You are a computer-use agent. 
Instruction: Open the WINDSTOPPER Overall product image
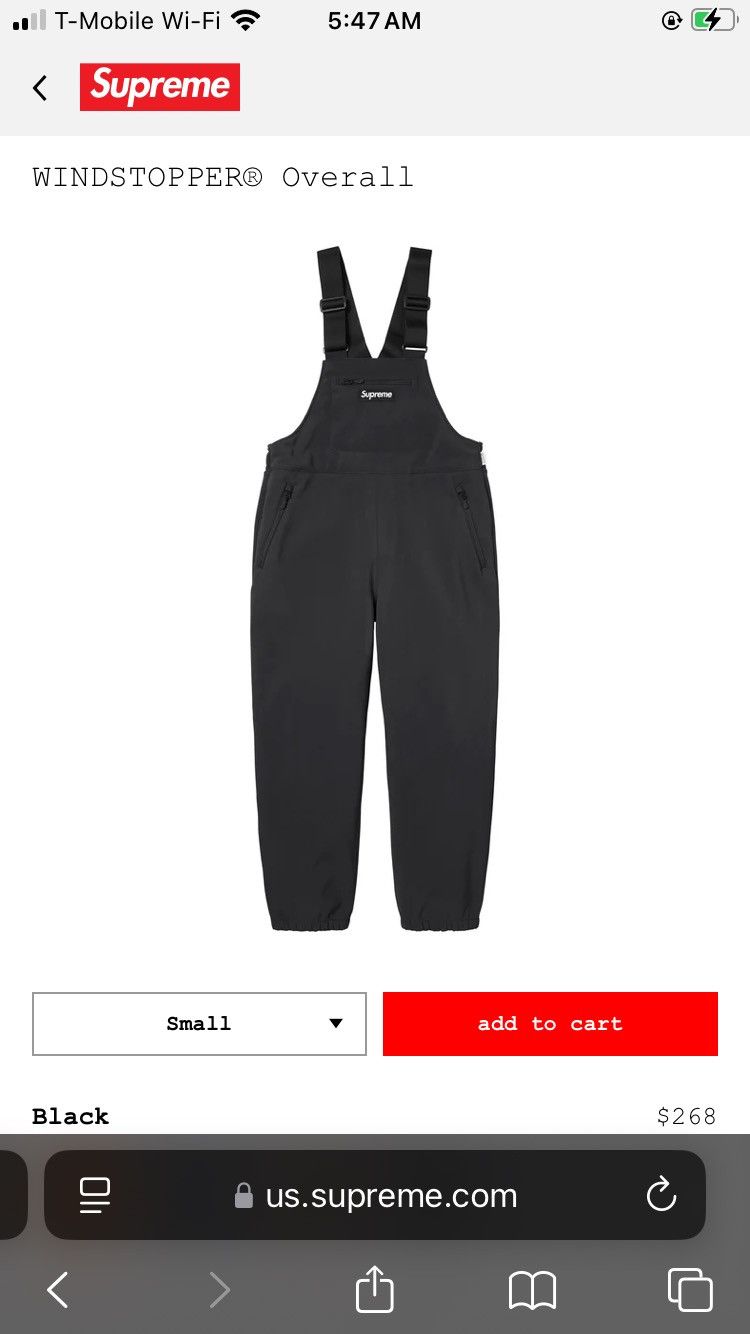[375, 589]
